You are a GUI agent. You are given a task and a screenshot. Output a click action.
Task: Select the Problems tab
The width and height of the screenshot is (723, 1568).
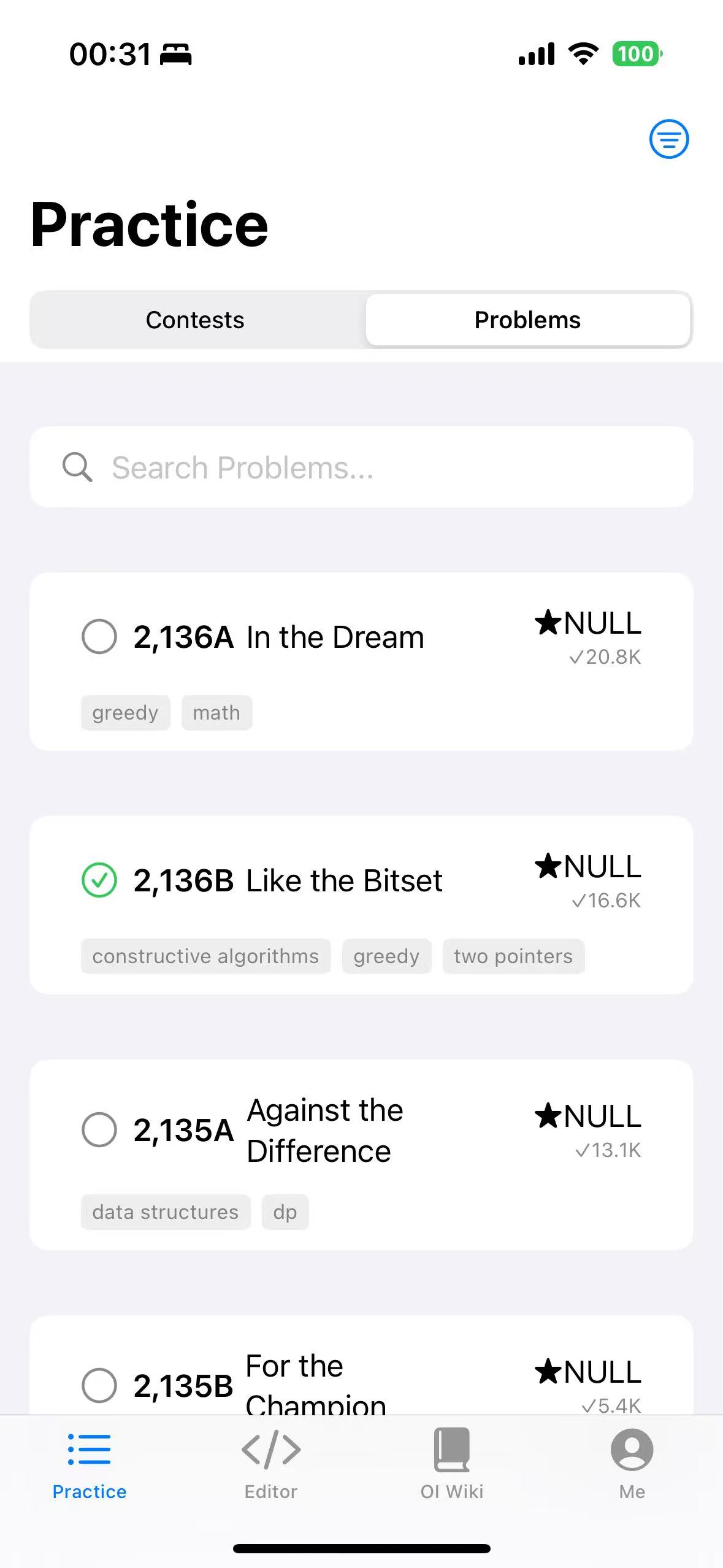tap(527, 320)
